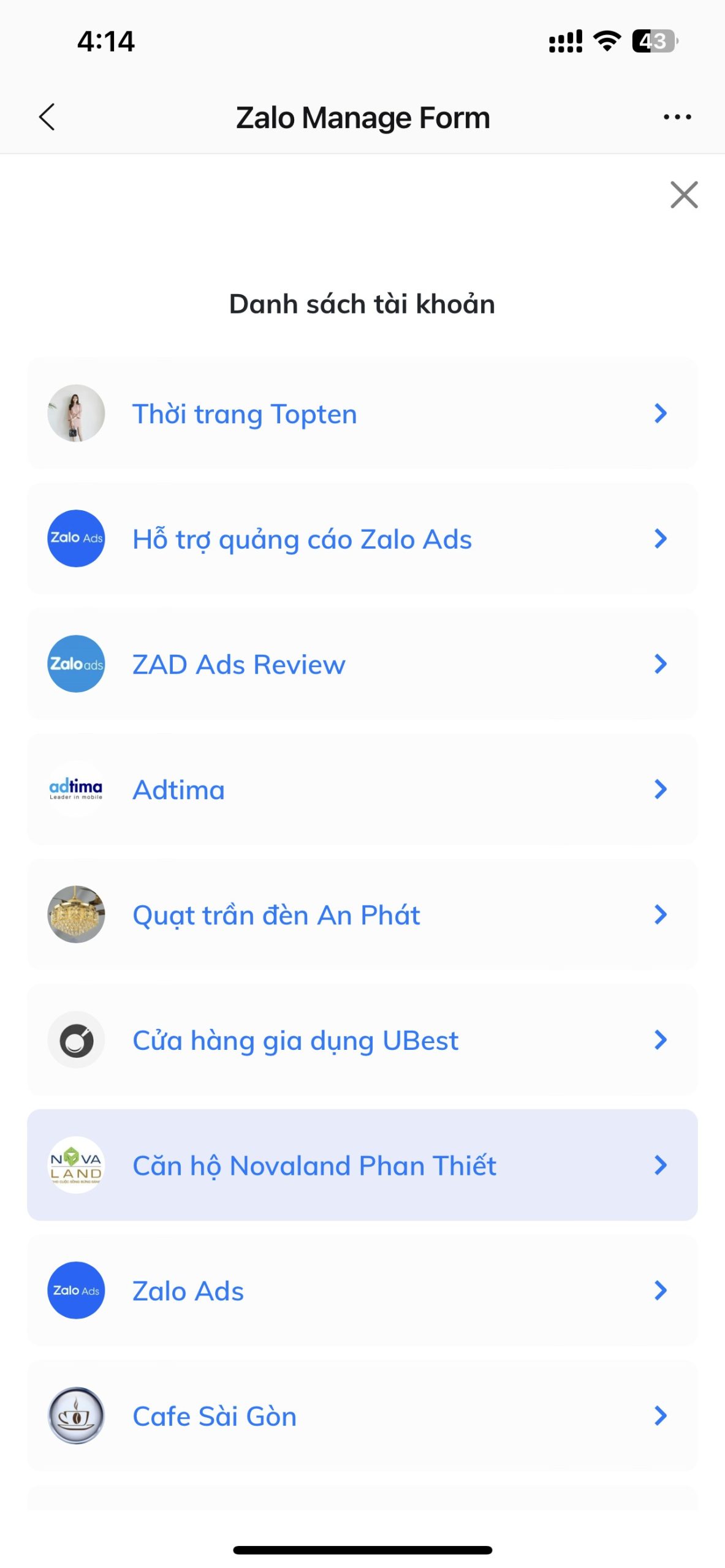Click the arrow beside Căn hộ Novaland Phan Thiết
Screen dimensions: 725x1568
point(659,1165)
